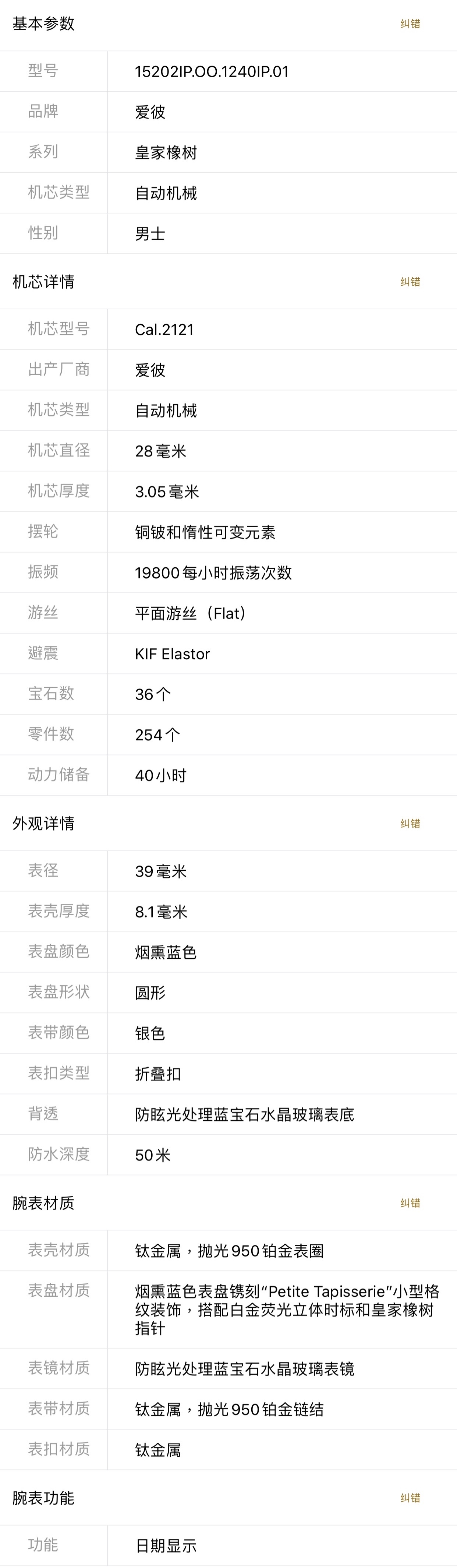Open 纠错 for the 外观详情 section

(410, 824)
